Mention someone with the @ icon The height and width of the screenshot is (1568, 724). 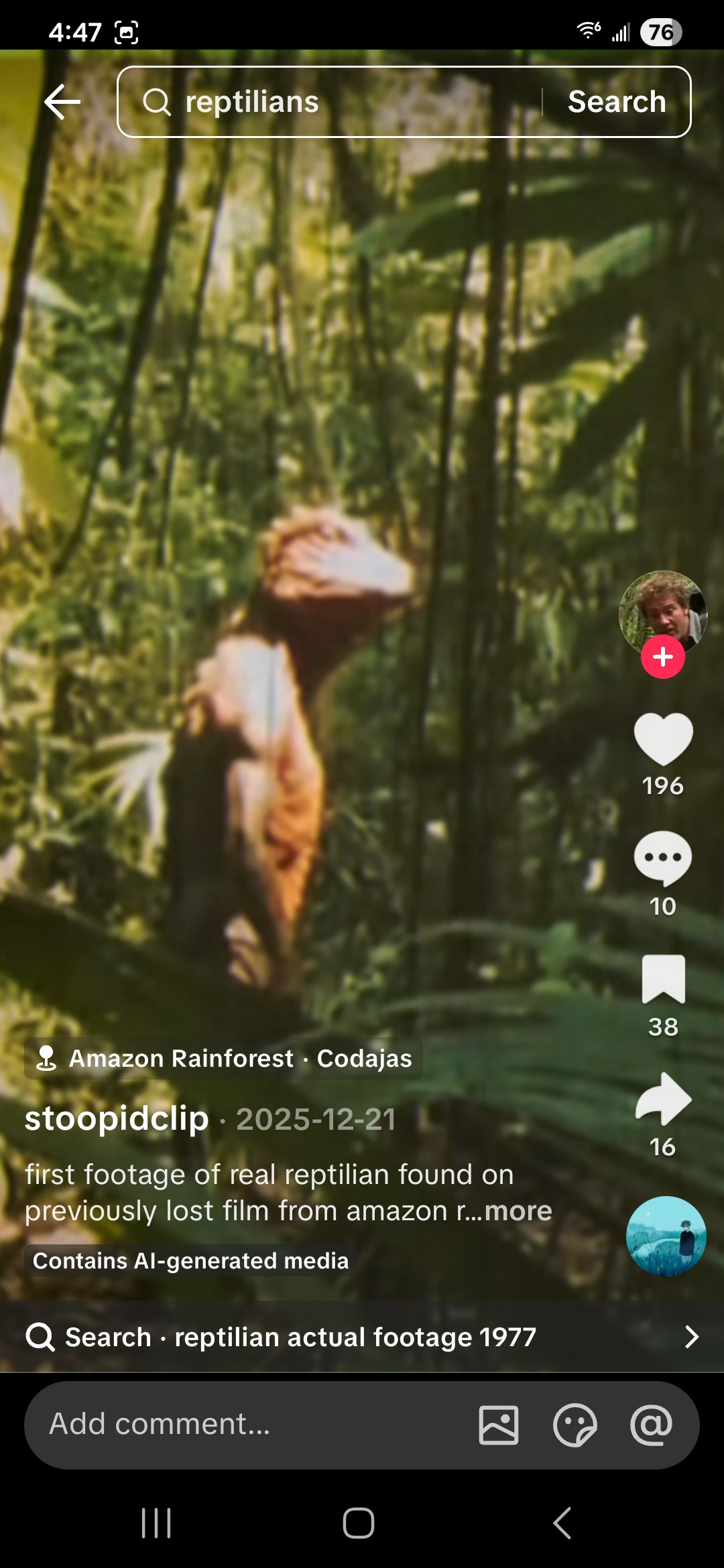pos(651,1425)
